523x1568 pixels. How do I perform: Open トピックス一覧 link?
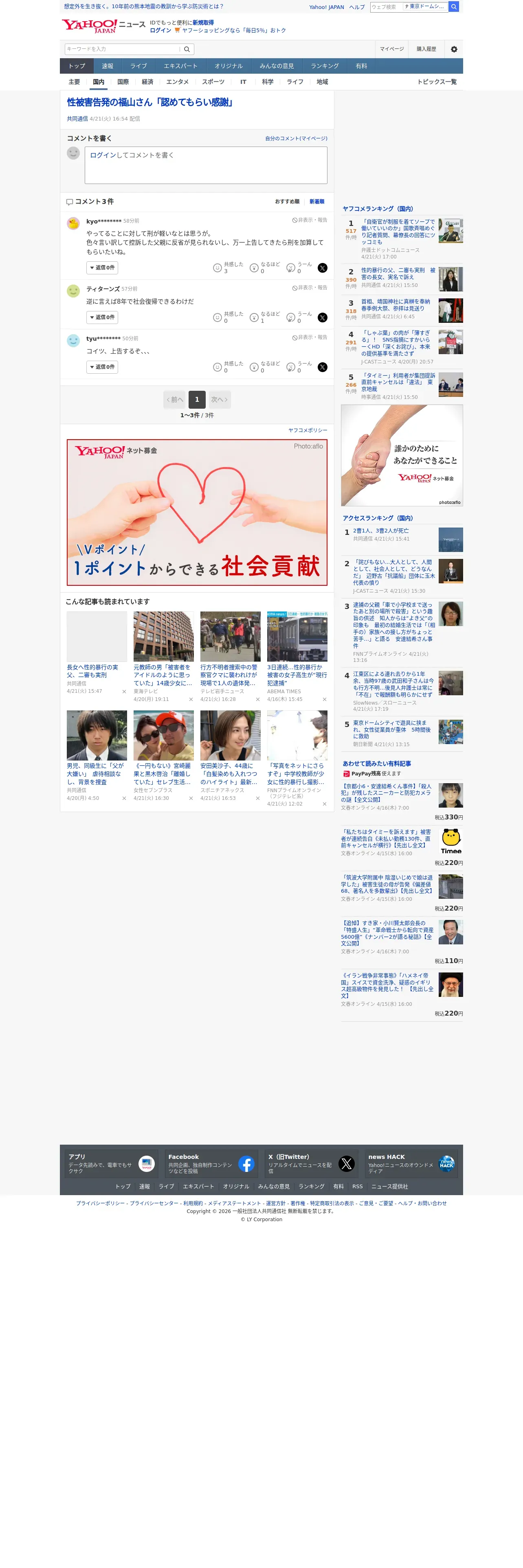[437, 81]
